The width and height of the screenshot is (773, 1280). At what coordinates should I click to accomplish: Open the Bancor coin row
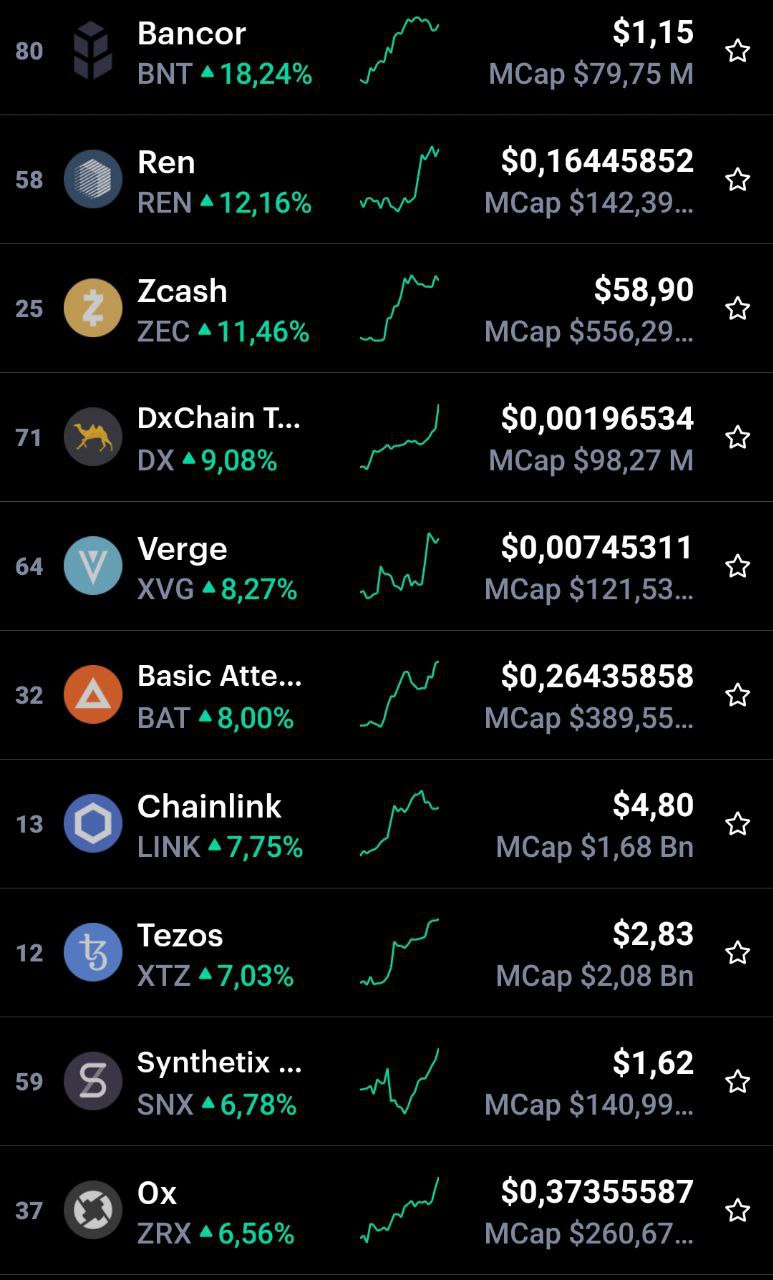386,52
